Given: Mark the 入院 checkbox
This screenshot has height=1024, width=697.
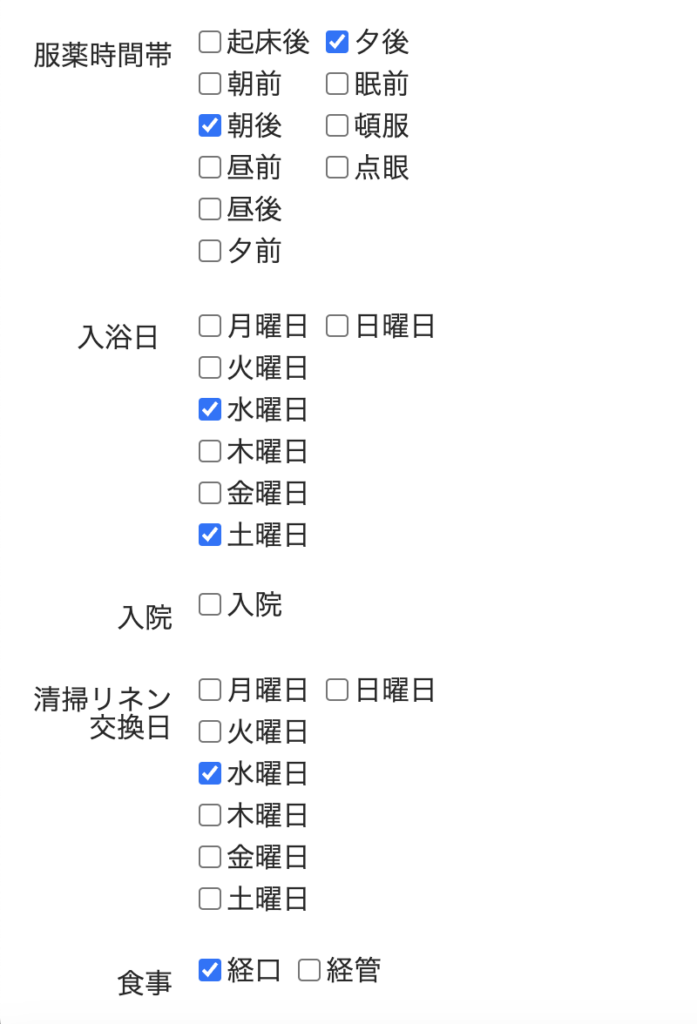Looking at the screenshot, I should (209, 605).
